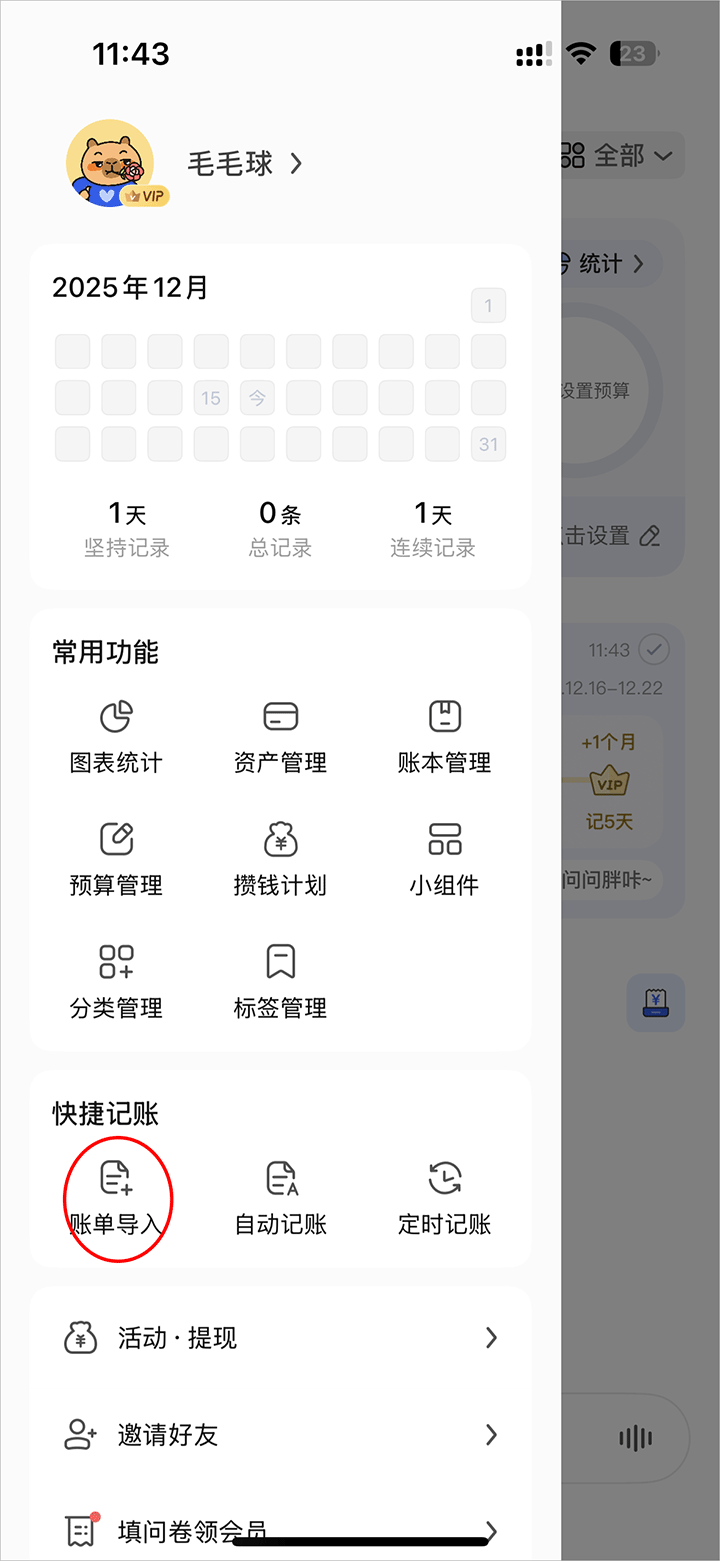Open 攒钱计划
This screenshot has width=720, height=1561.
tap(280, 860)
